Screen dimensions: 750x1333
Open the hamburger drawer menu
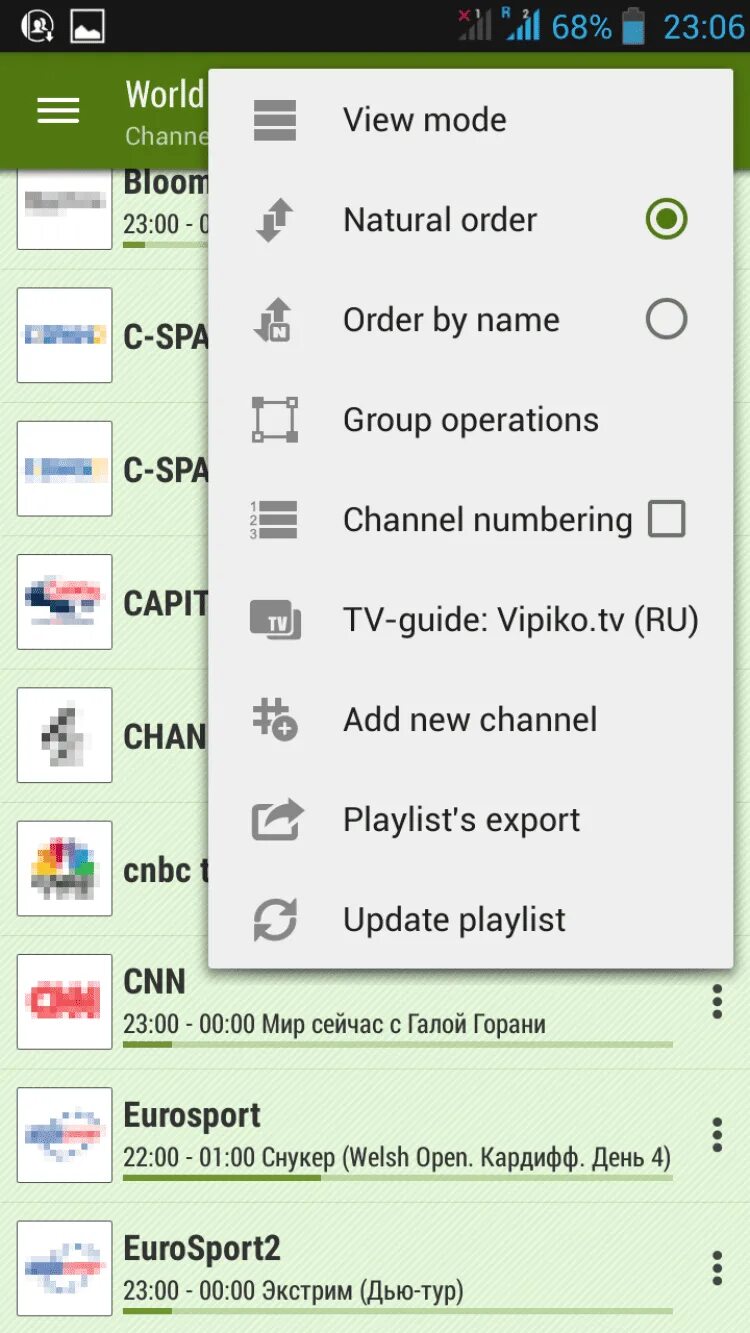click(58, 110)
